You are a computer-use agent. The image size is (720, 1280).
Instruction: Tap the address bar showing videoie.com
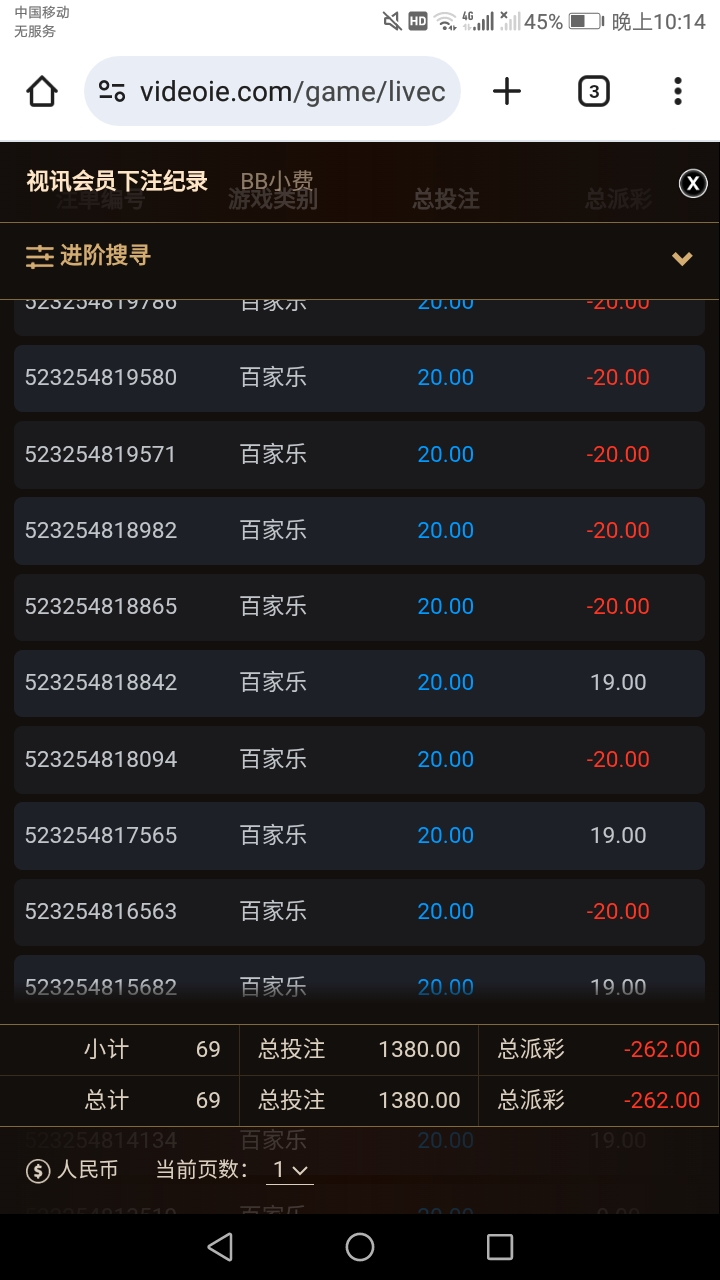[x=290, y=91]
